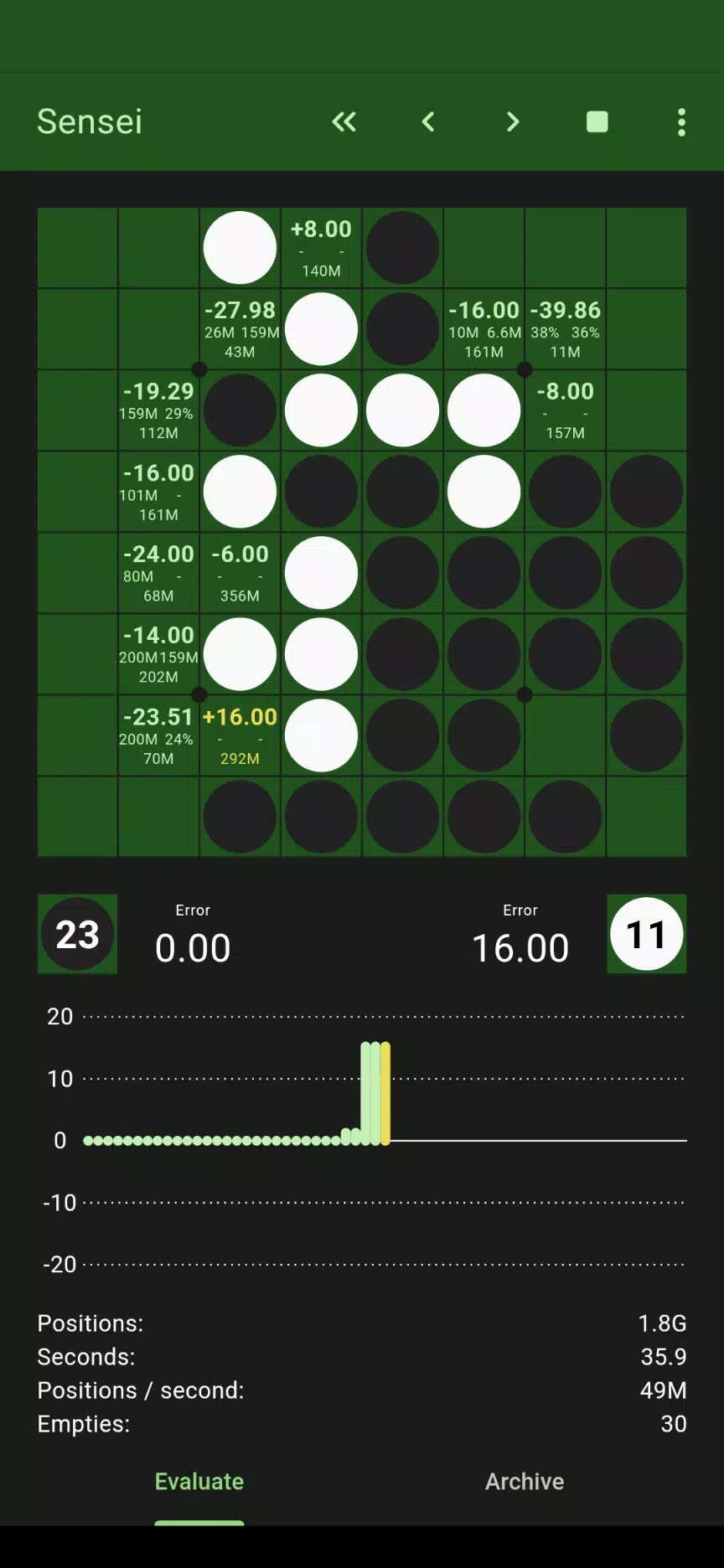Open the overflow menu
The width and height of the screenshot is (724, 1568).
[681, 122]
